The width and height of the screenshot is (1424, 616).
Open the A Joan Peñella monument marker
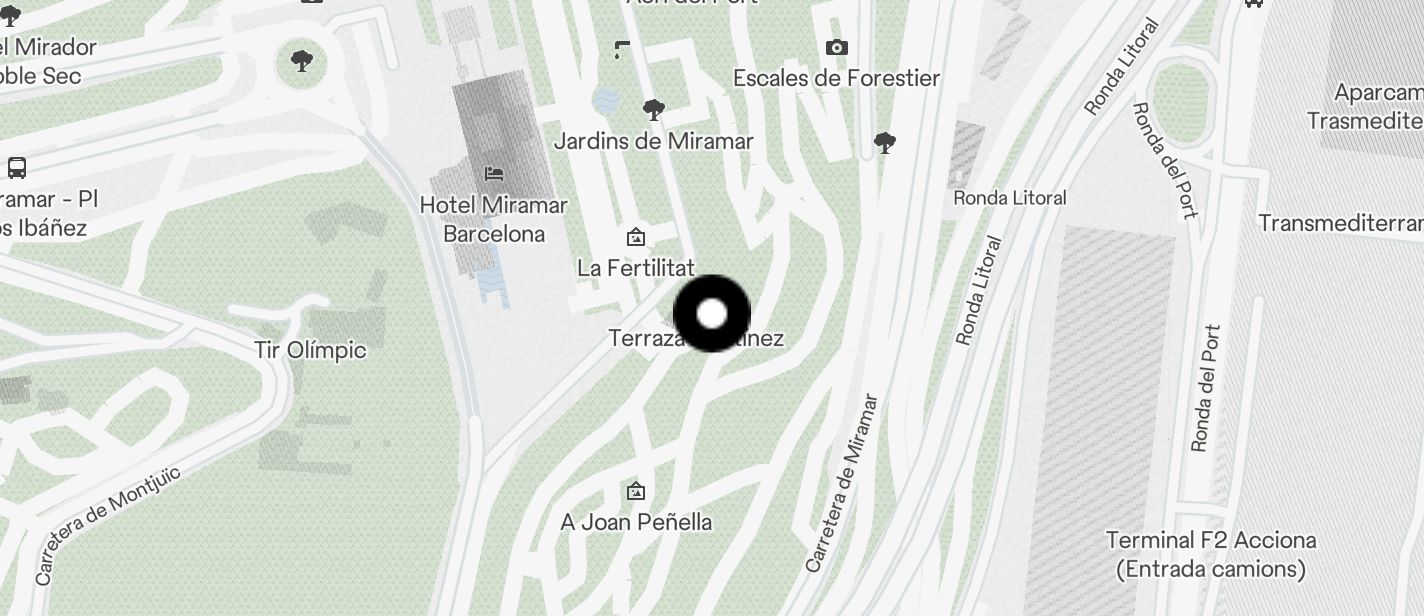click(x=635, y=492)
